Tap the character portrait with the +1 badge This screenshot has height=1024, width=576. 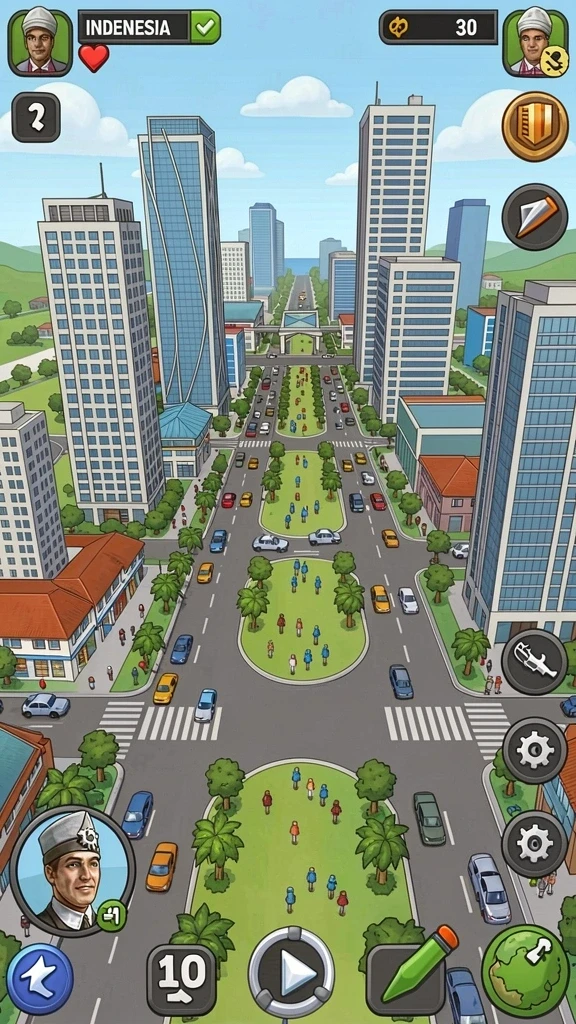pos(72,871)
